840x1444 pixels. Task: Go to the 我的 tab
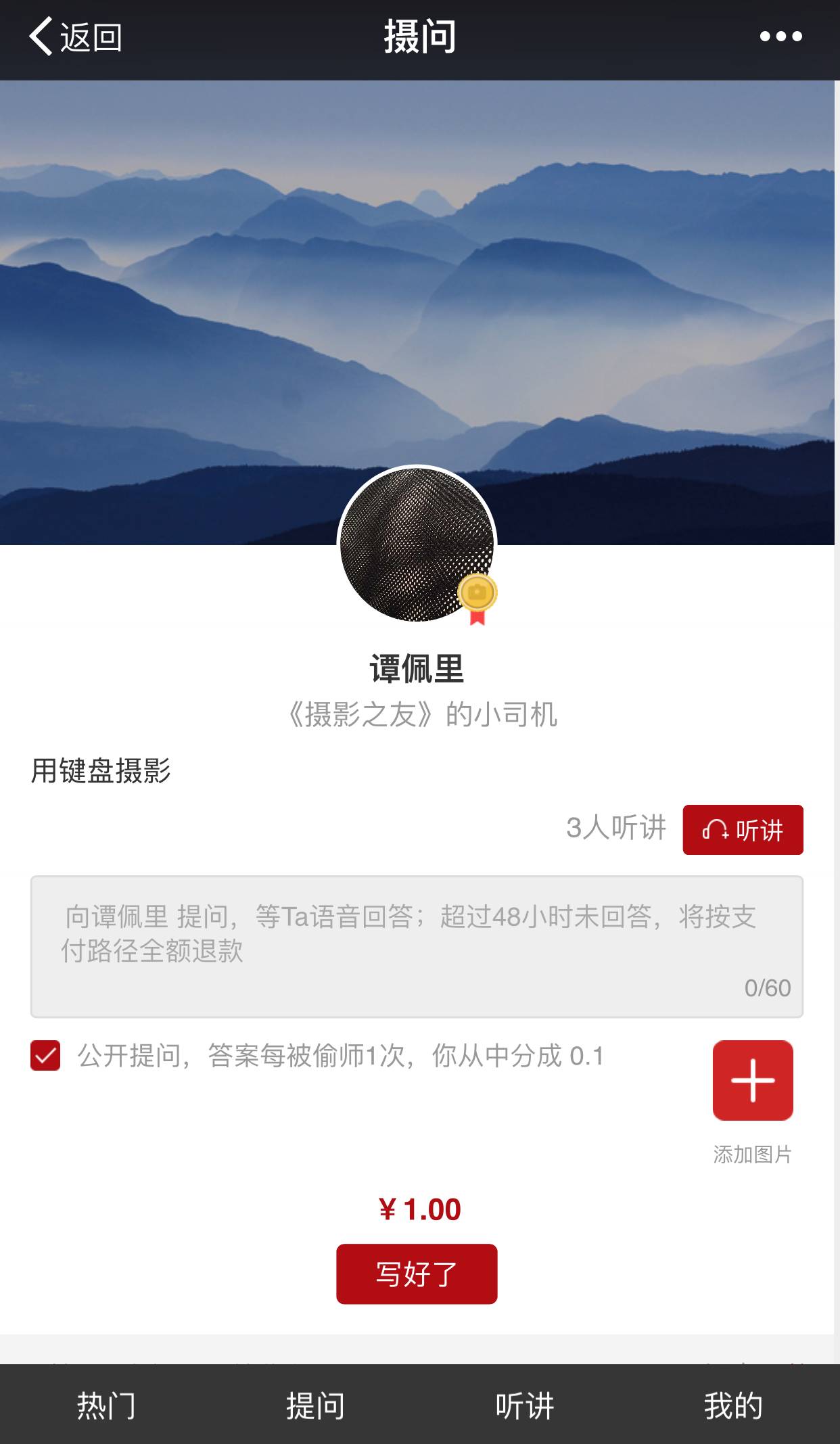pyautogui.click(x=733, y=1406)
